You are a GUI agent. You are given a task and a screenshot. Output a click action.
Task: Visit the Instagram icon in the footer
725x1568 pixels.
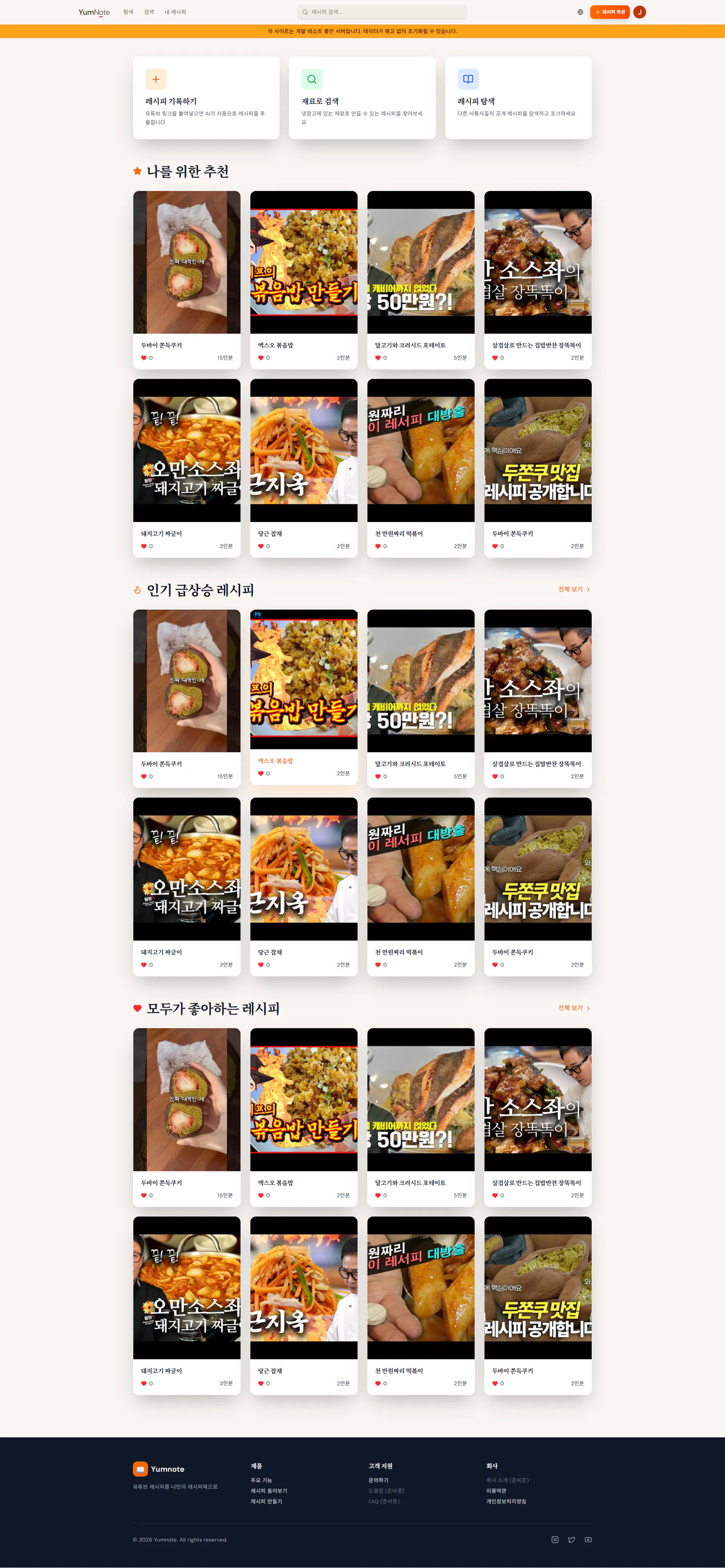click(x=555, y=1539)
